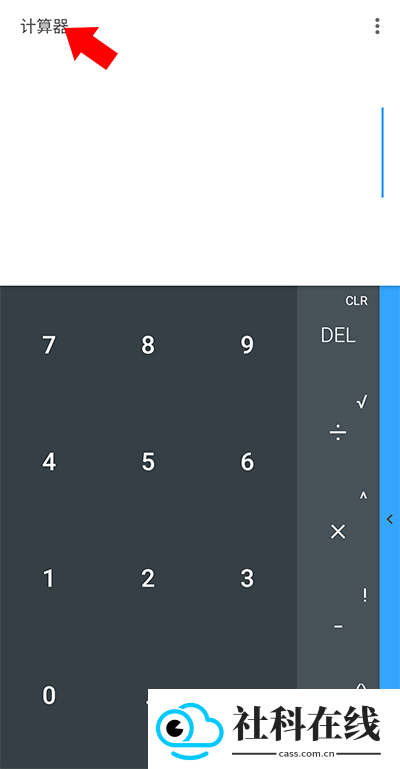Enter digit 7 on keypad

(49, 345)
